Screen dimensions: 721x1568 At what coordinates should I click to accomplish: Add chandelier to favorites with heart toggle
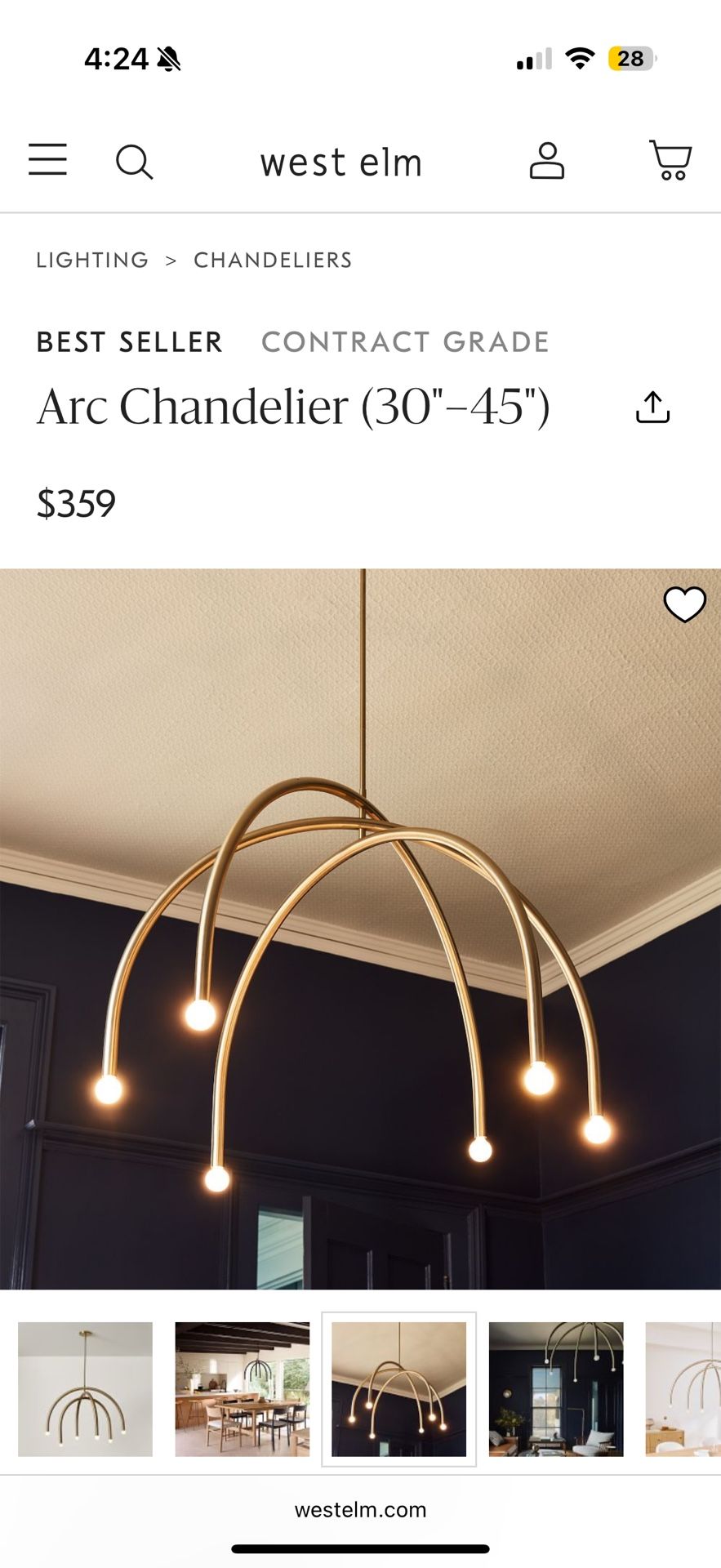point(684,604)
